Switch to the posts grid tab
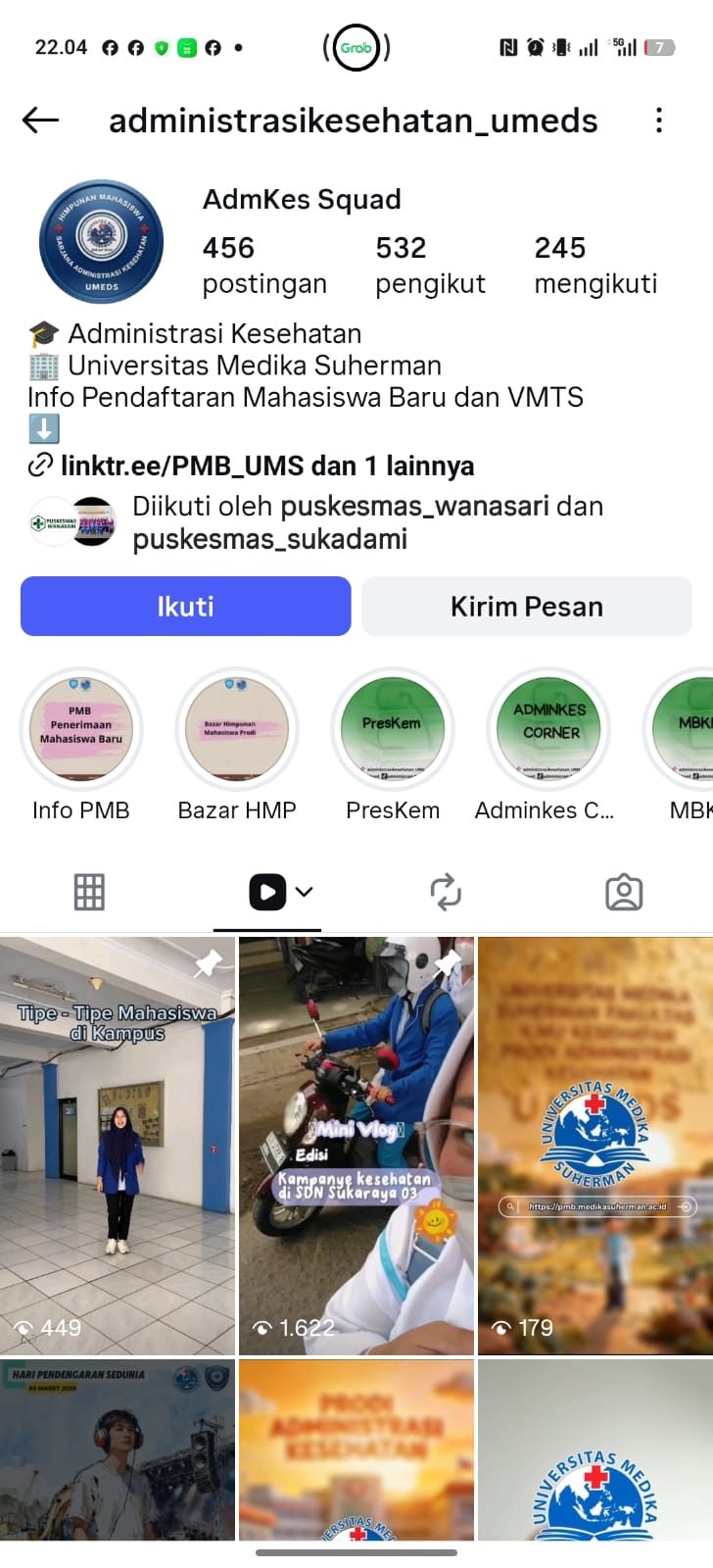713x1568 pixels. [x=89, y=892]
